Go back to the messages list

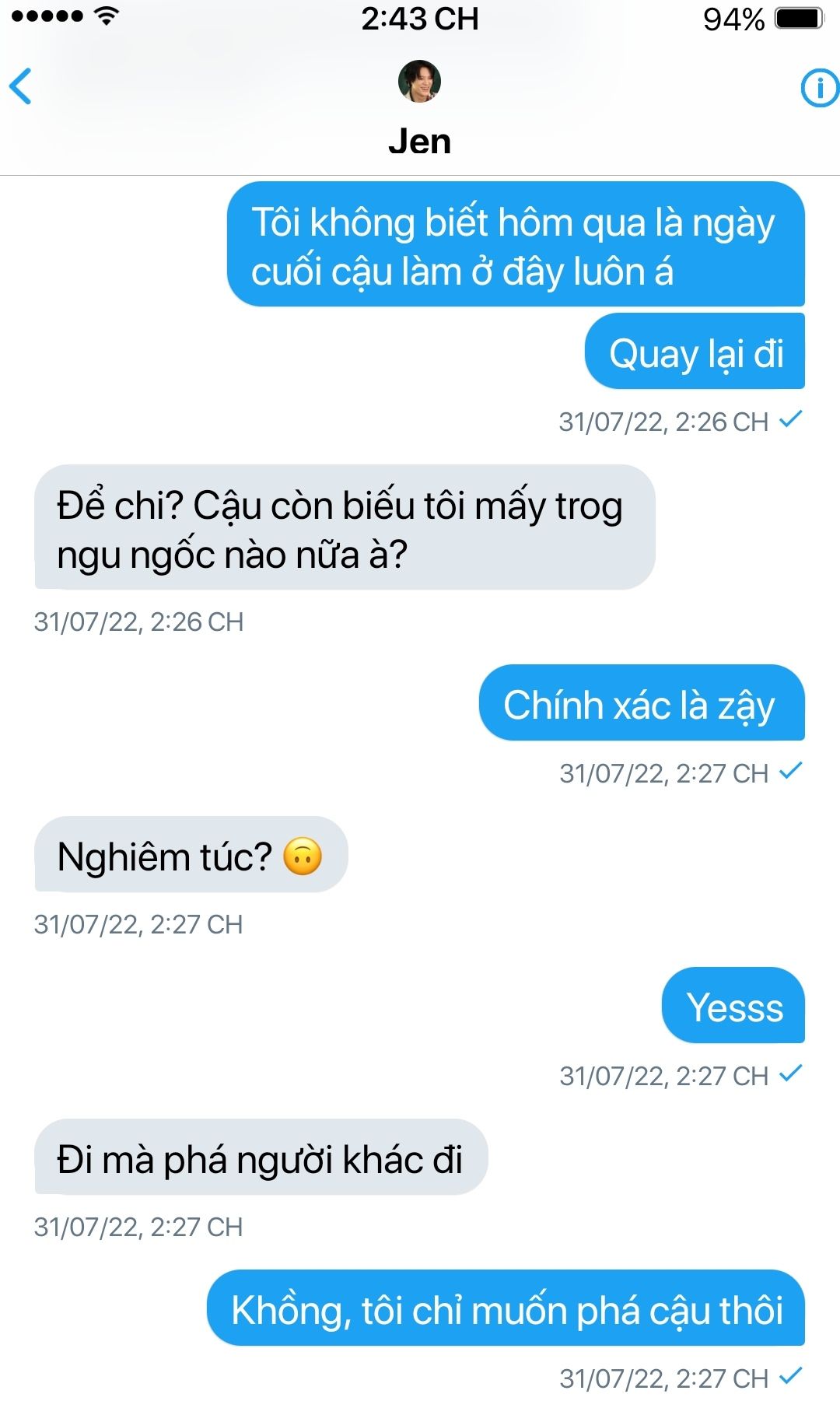click(x=21, y=86)
